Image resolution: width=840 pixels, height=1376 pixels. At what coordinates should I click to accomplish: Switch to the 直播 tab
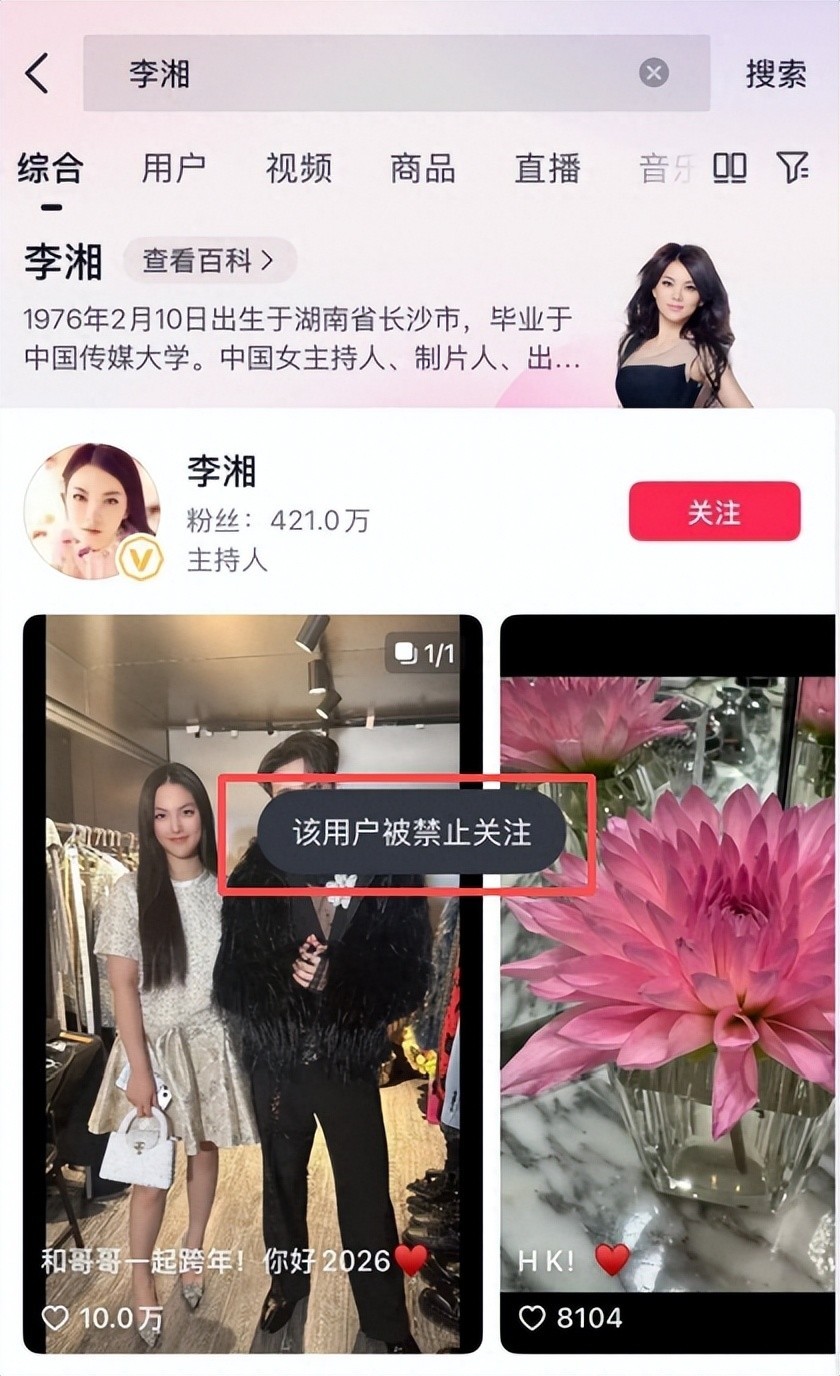tap(547, 168)
